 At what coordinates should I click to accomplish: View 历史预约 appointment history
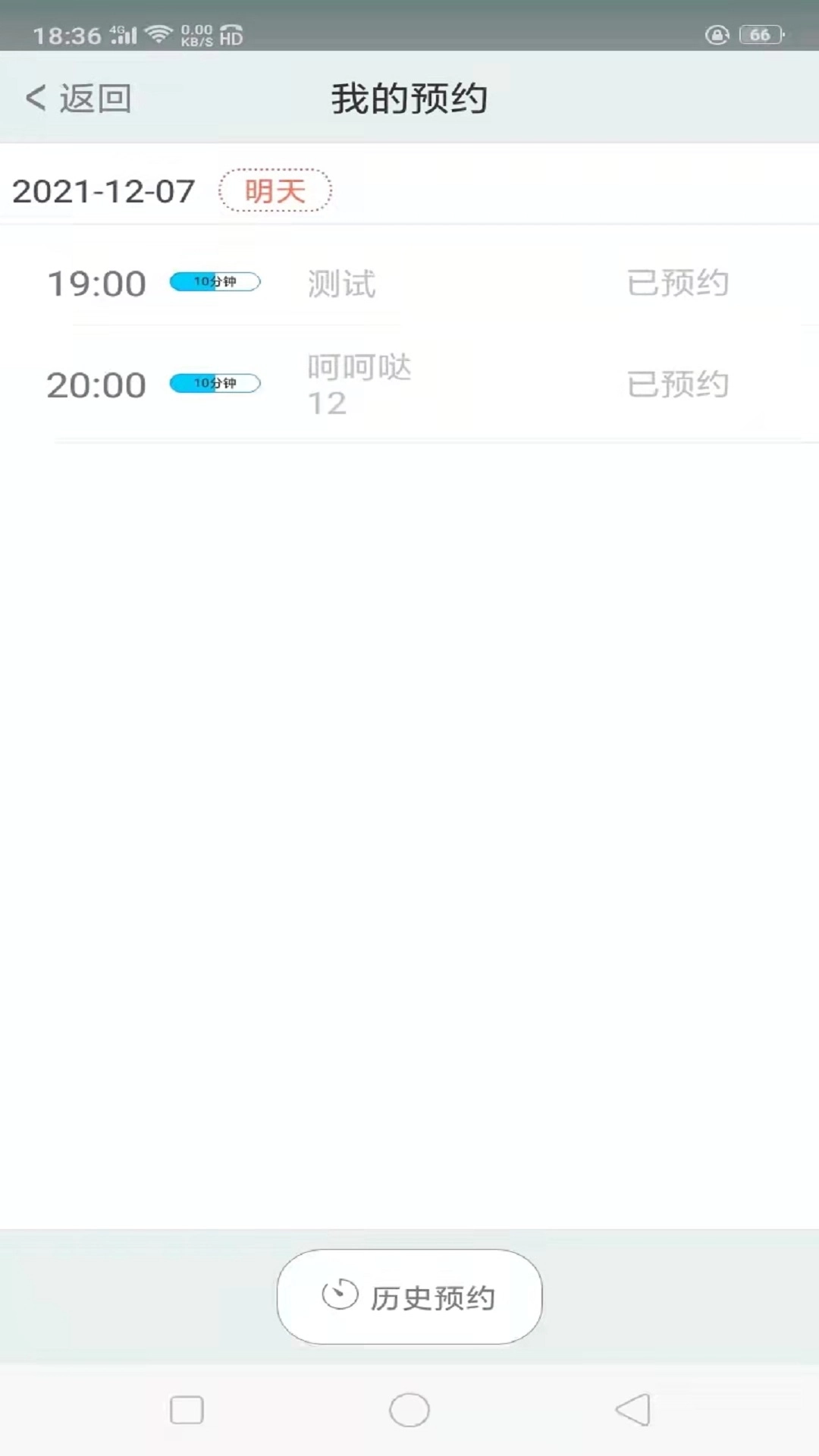[x=409, y=1297]
